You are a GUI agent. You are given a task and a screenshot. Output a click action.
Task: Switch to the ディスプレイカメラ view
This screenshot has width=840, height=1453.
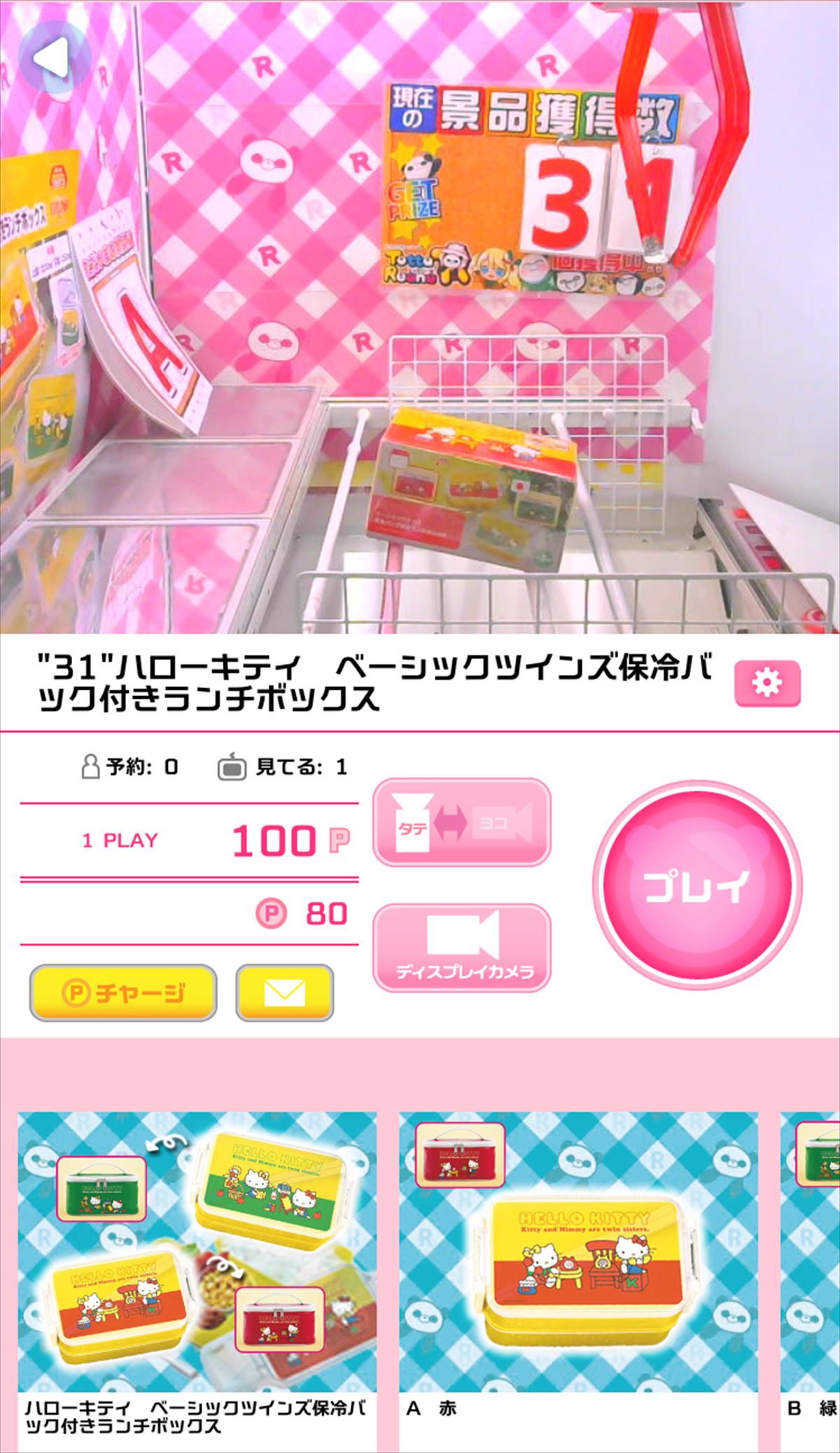tap(462, 947)
